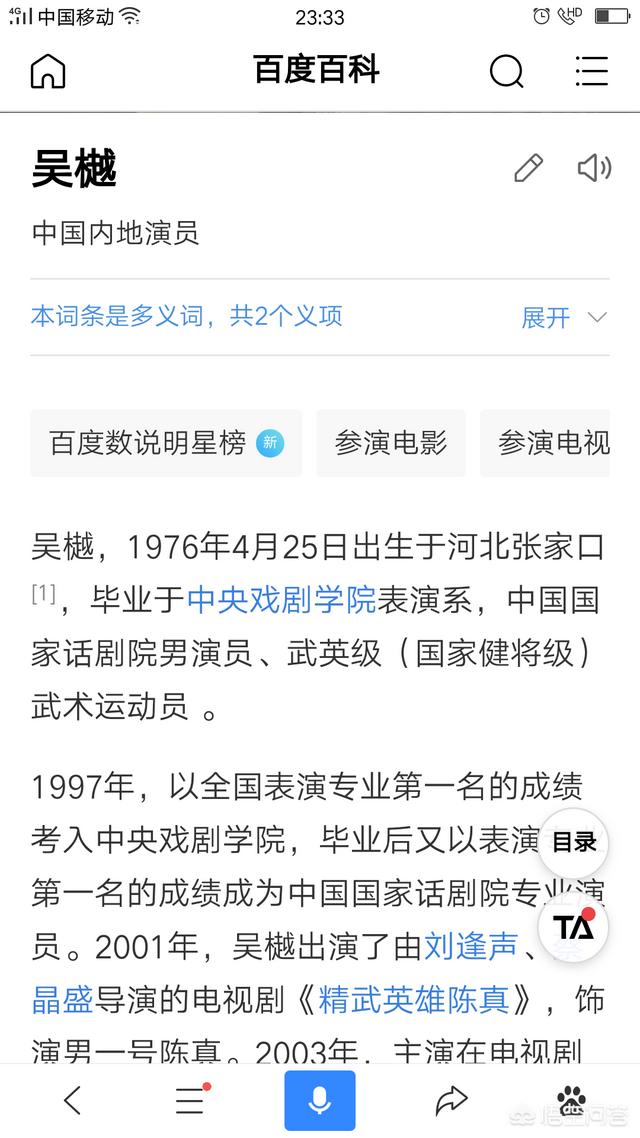Expand the 展开 disambiguation list
The width and height of the screenshot is (640, 1138).
564,318
